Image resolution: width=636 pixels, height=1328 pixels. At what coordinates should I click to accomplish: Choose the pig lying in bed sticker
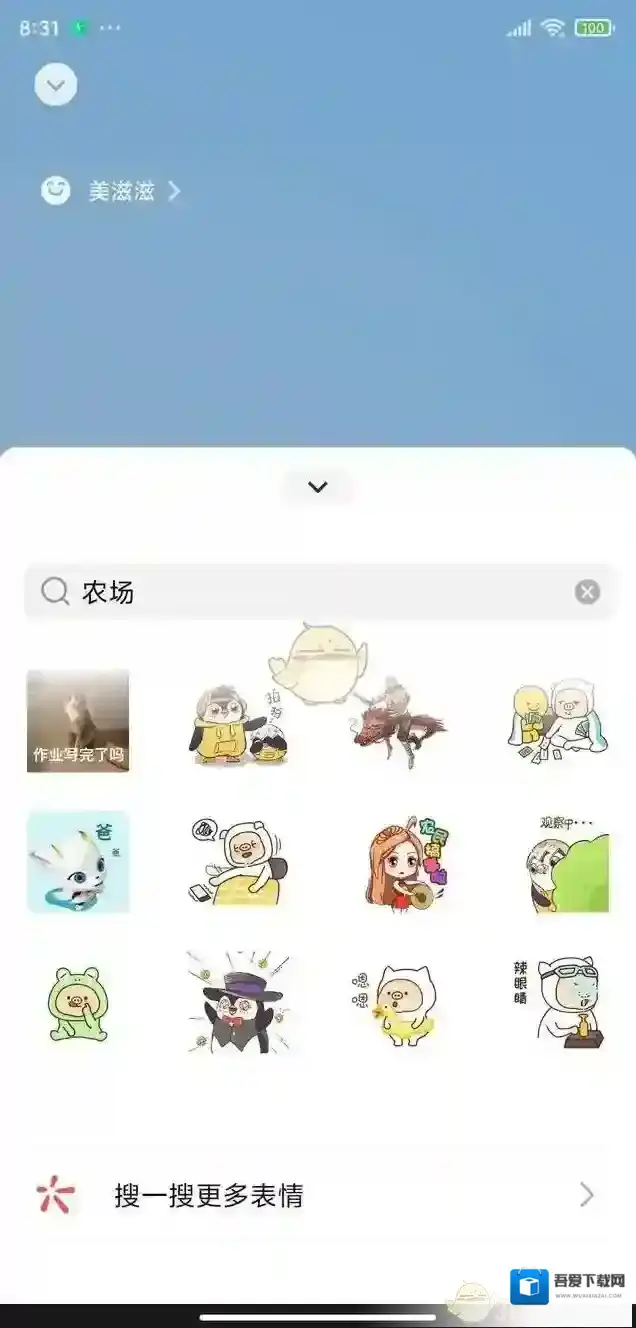238,862
